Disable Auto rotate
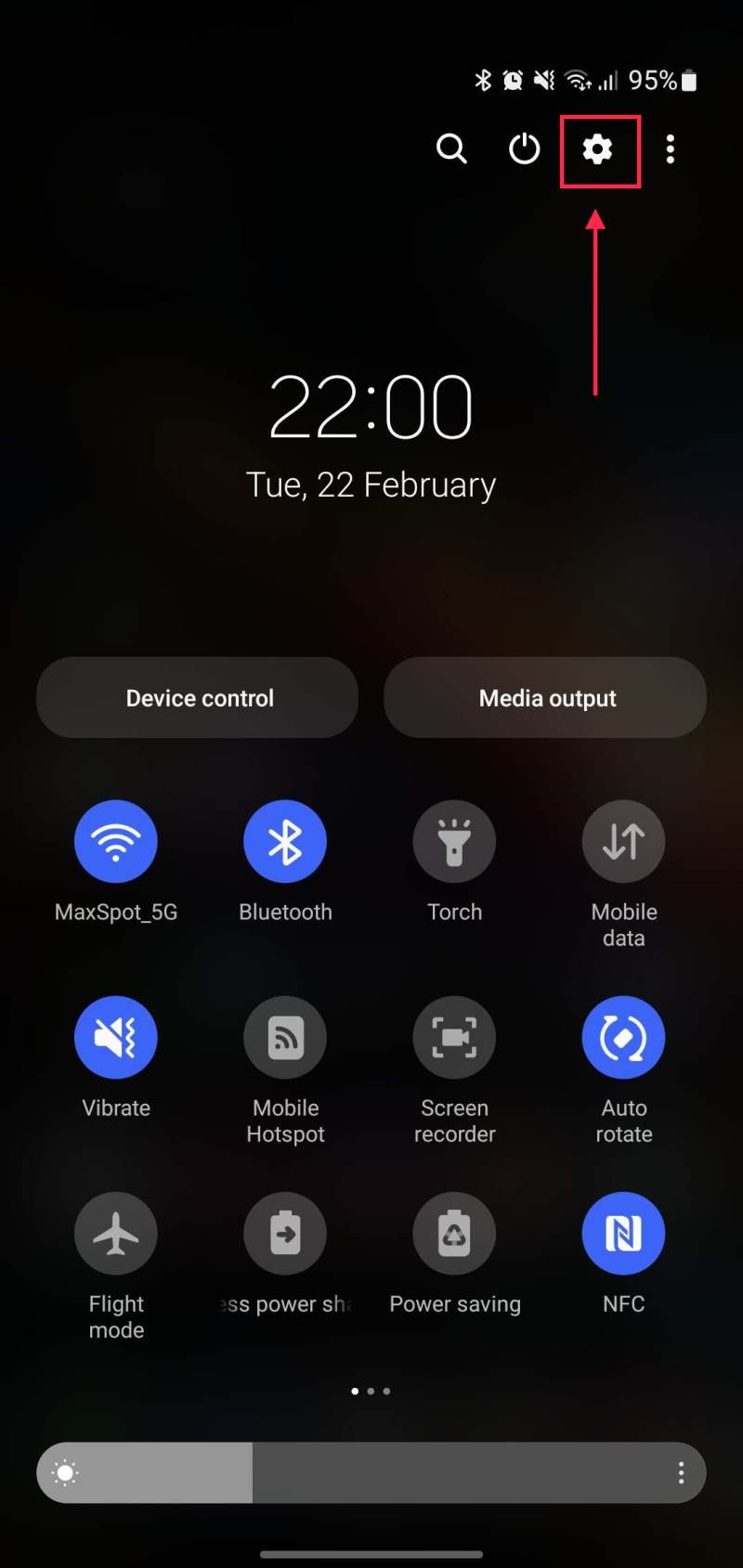This screenshot has height=1568, width=743. coord(623,1038)
